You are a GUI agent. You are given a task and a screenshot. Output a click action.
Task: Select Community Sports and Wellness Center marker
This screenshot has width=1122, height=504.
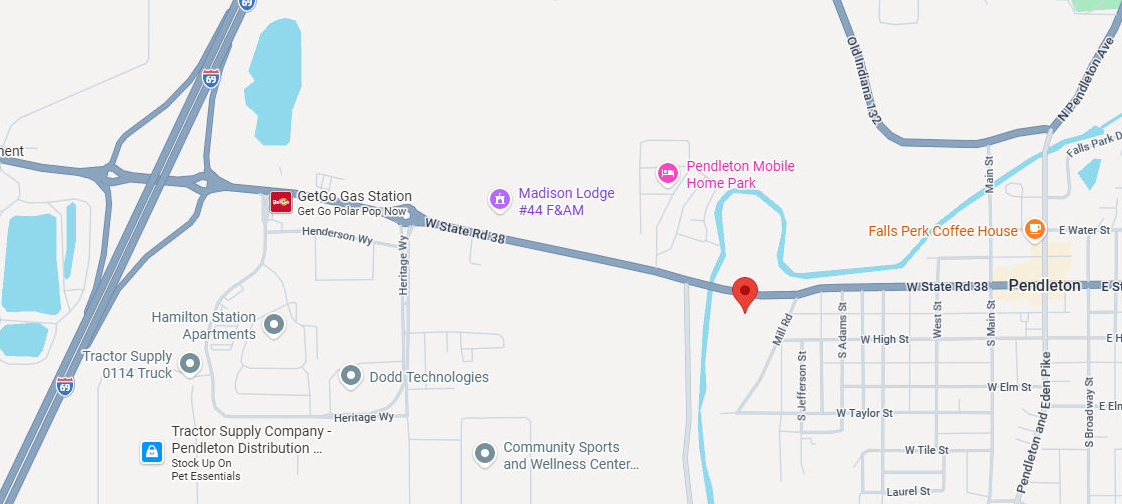(x=485, y=453)
